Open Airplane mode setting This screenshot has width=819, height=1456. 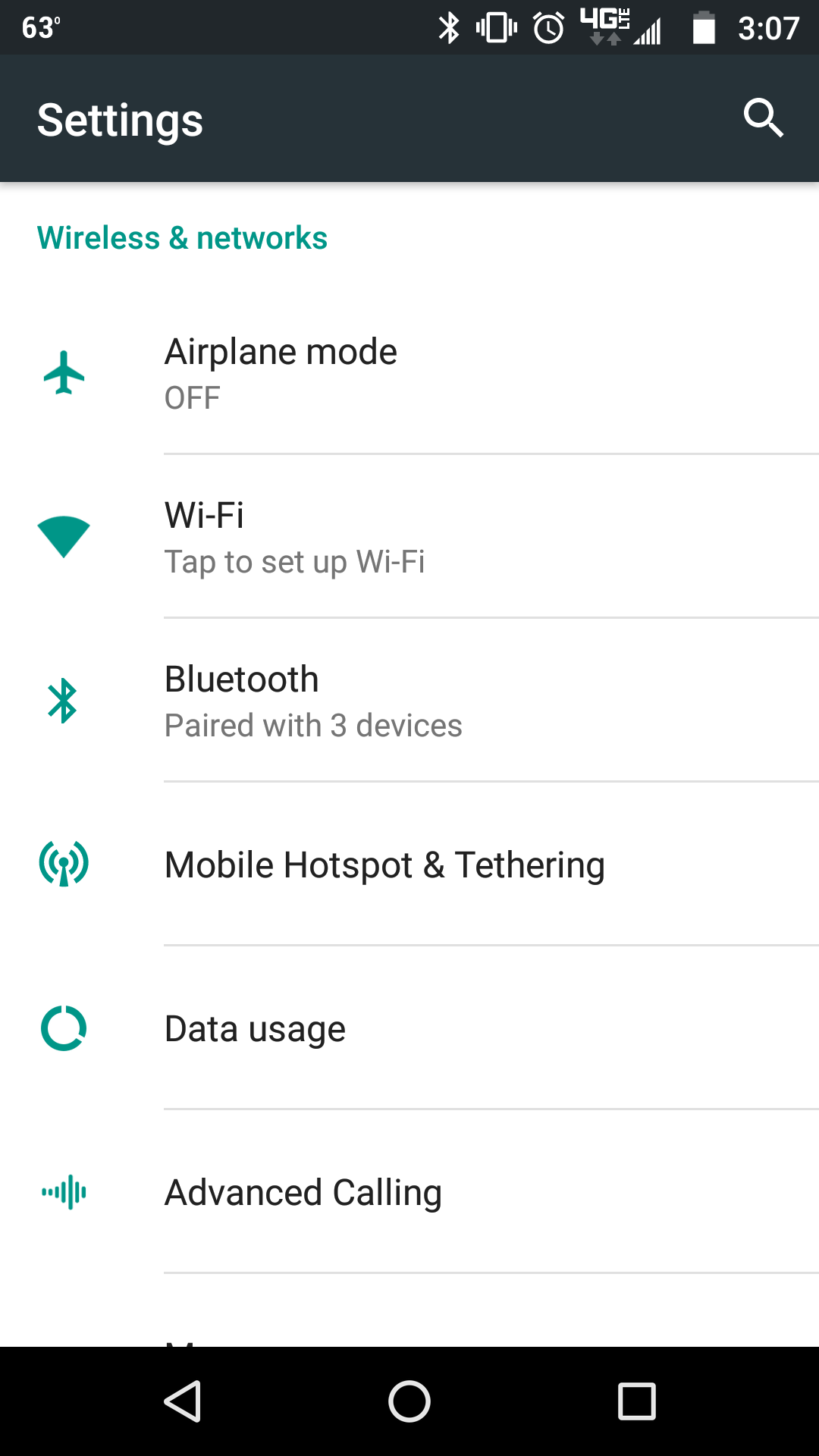coord(409,373)
